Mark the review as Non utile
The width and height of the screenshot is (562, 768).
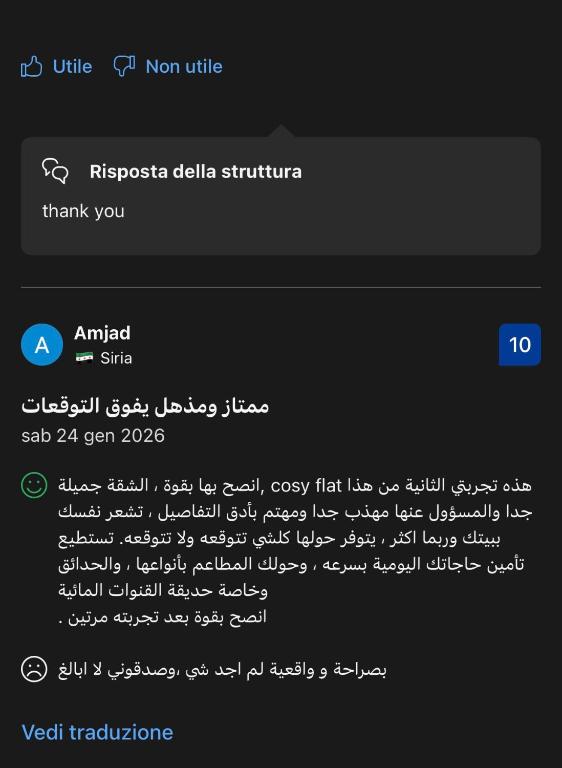[x=168, y=66]
